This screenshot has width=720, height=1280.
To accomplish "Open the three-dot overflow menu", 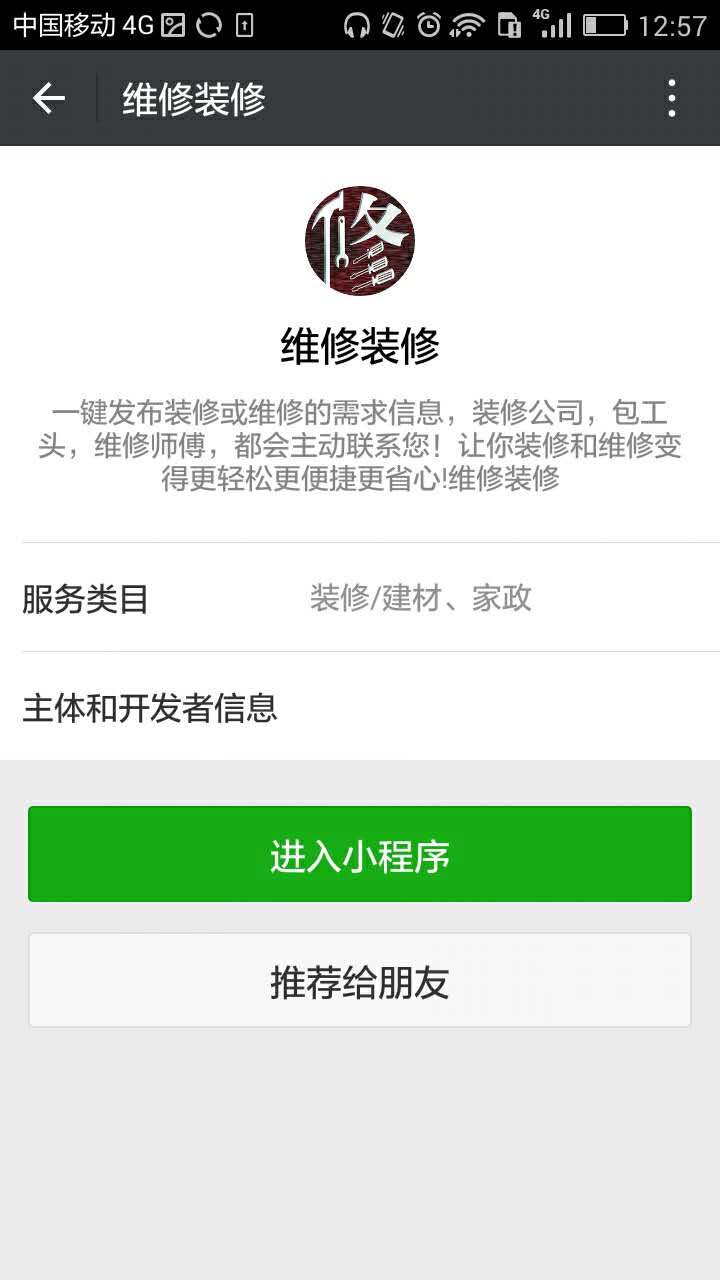I will click(672, 98).
